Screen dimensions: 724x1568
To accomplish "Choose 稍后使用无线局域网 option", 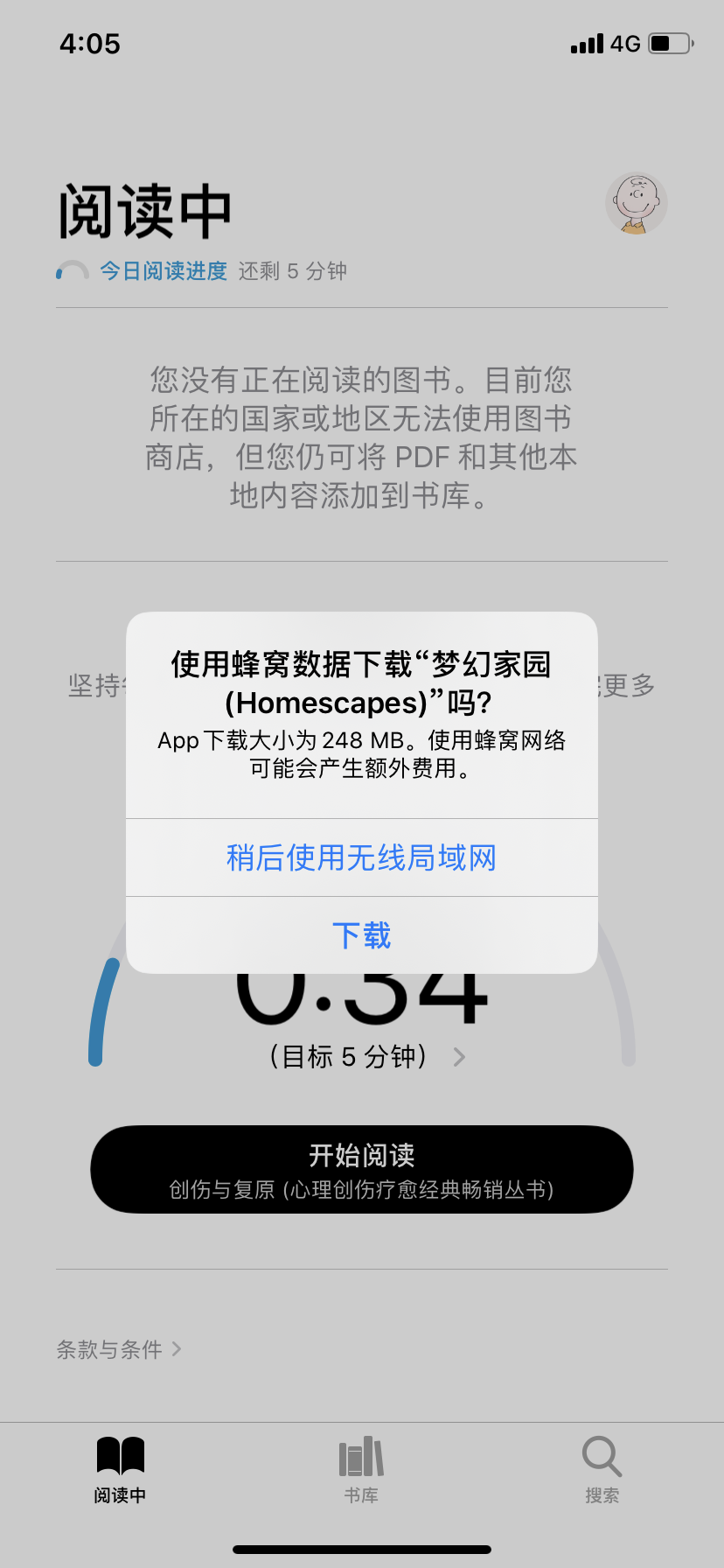I will click(361, 857).
